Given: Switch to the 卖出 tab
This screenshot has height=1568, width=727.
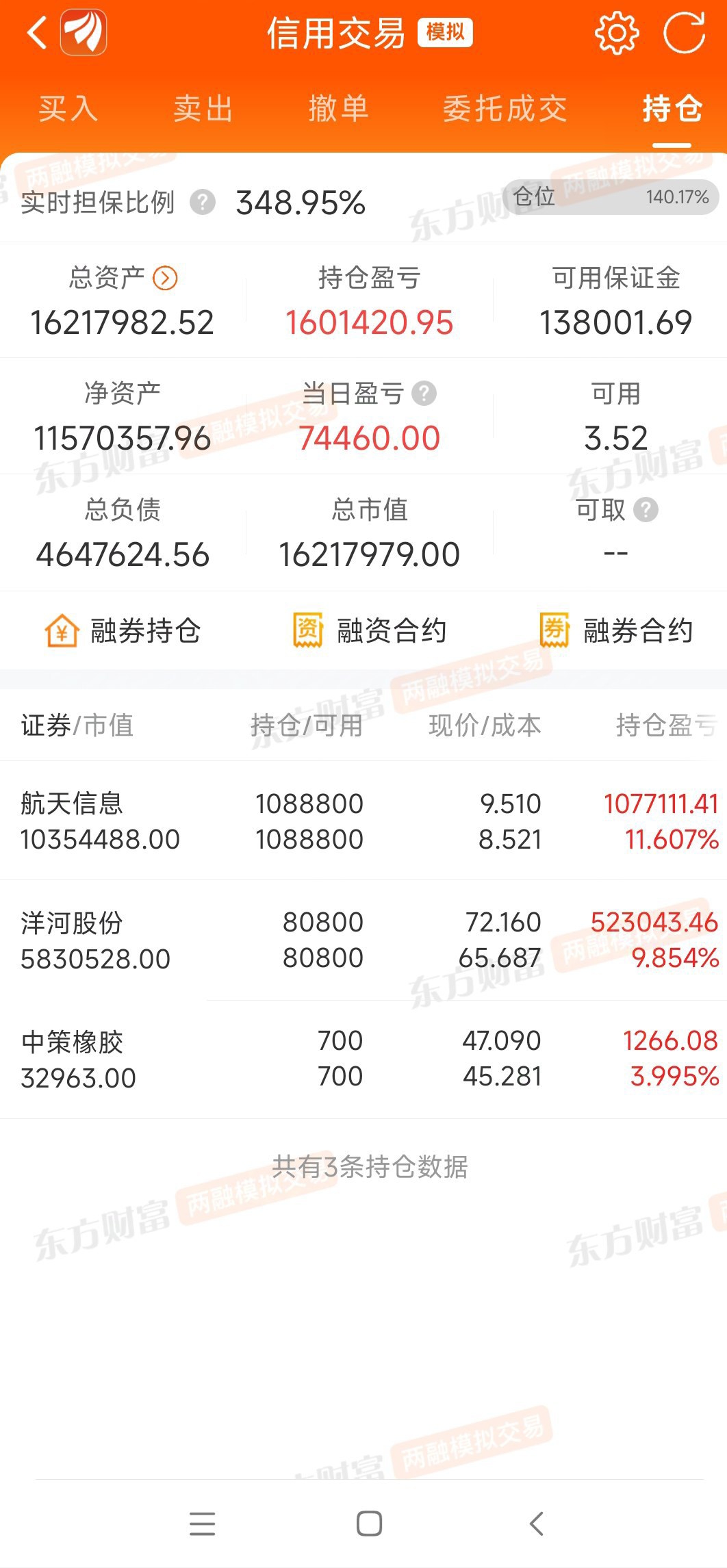Looking at the screenshot, I should 203,109.
